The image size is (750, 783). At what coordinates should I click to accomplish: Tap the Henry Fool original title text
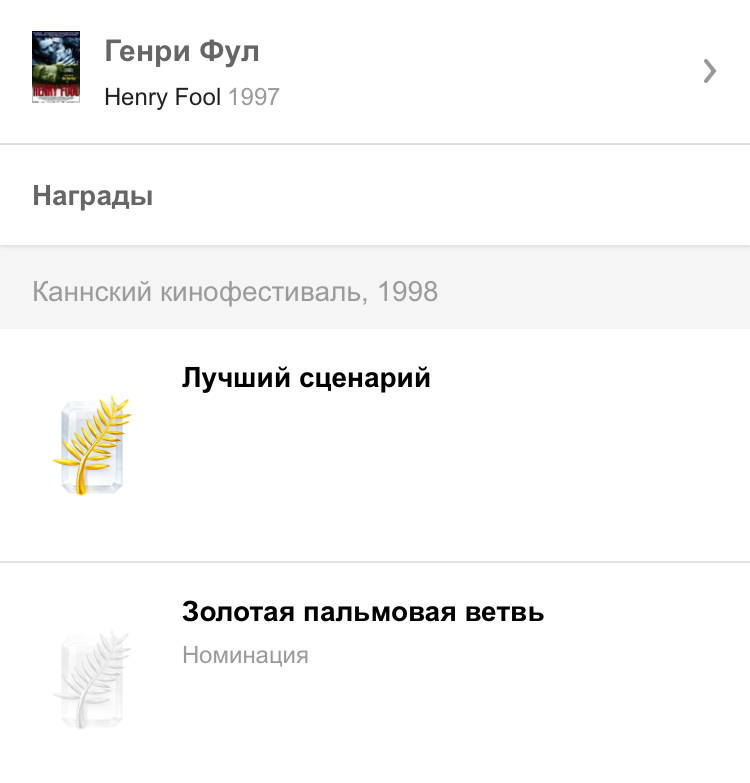162,98
